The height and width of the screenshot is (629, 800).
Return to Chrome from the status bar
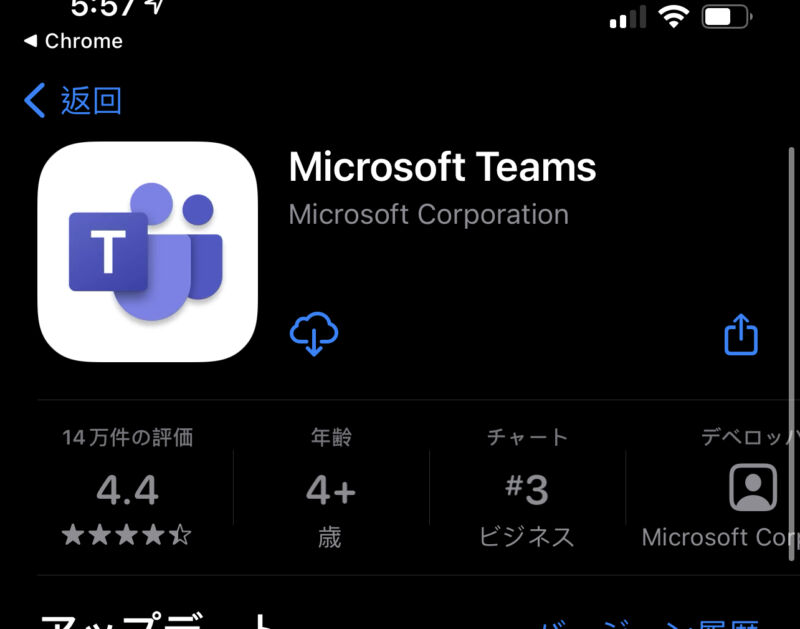pyautogui.click(x=73, y=41)
